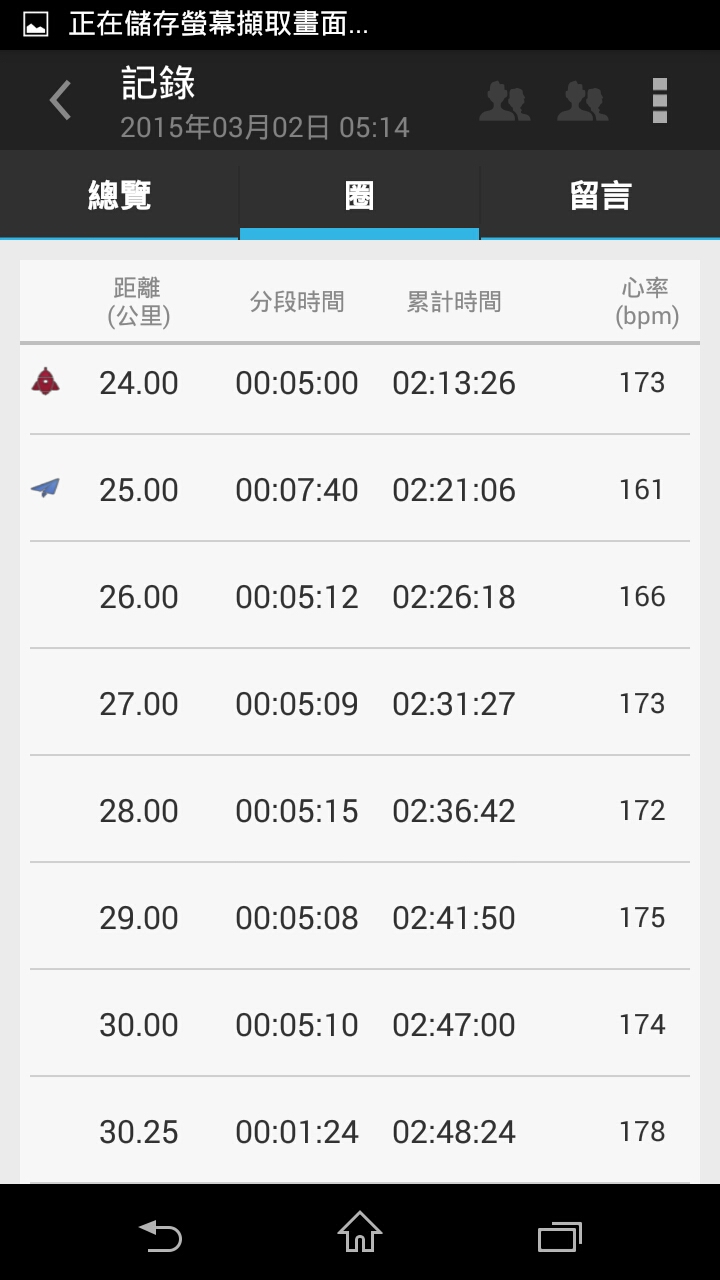720x1280 pixels.
Task: Select the 圈 tab
Action: tap(360, 195)
